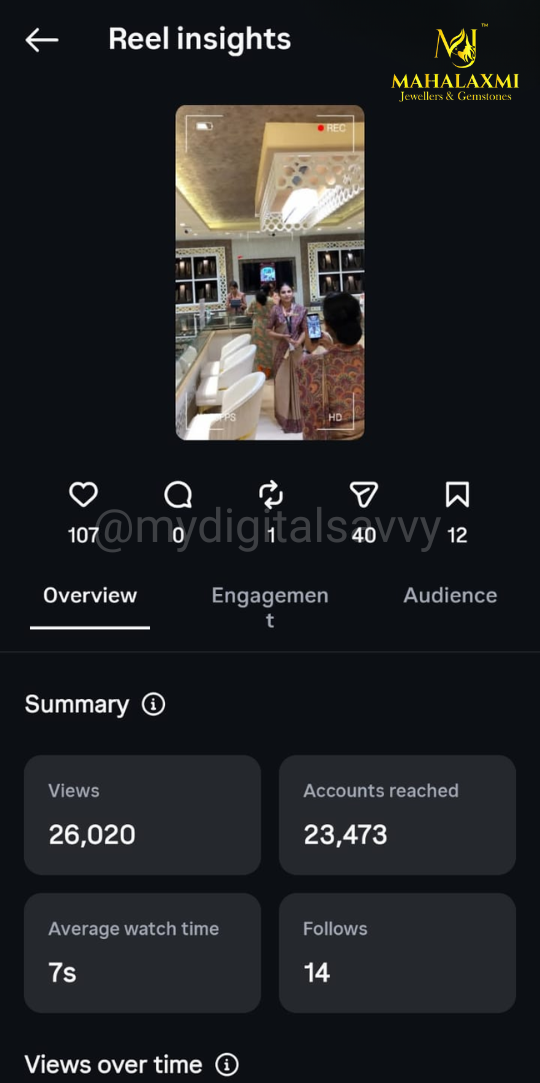This screenshot has height=1083, width=540.
Task: Open the info icon beside Views over time
Action: 226,1064
